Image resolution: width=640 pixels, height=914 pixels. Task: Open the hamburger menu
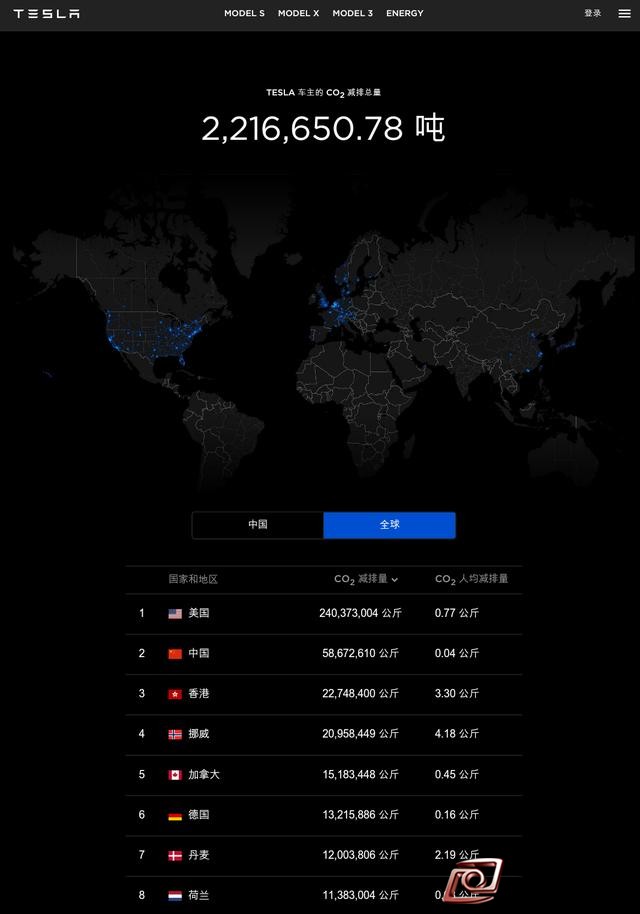[x=624, y=14]
